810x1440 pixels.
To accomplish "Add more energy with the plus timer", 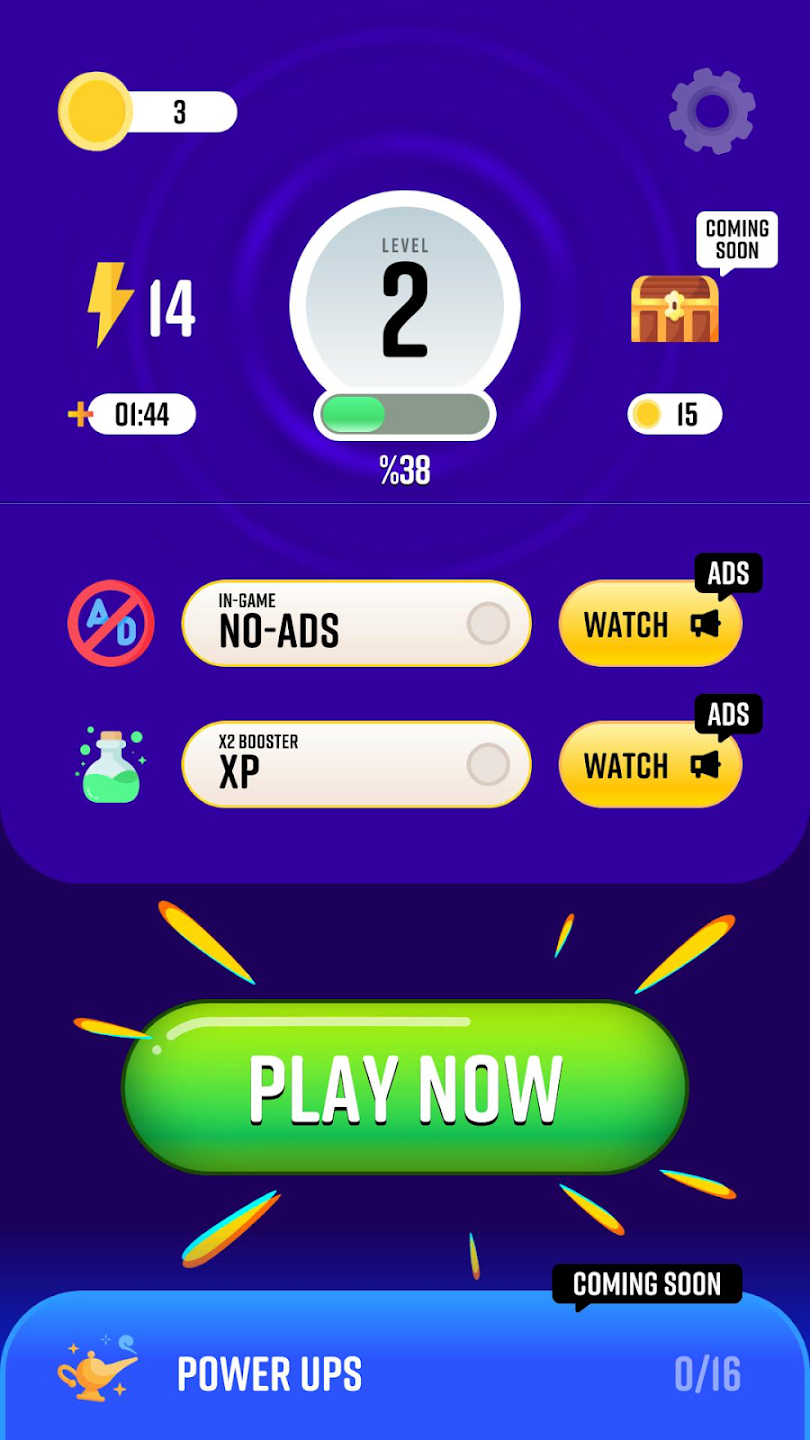I will 80,414.
